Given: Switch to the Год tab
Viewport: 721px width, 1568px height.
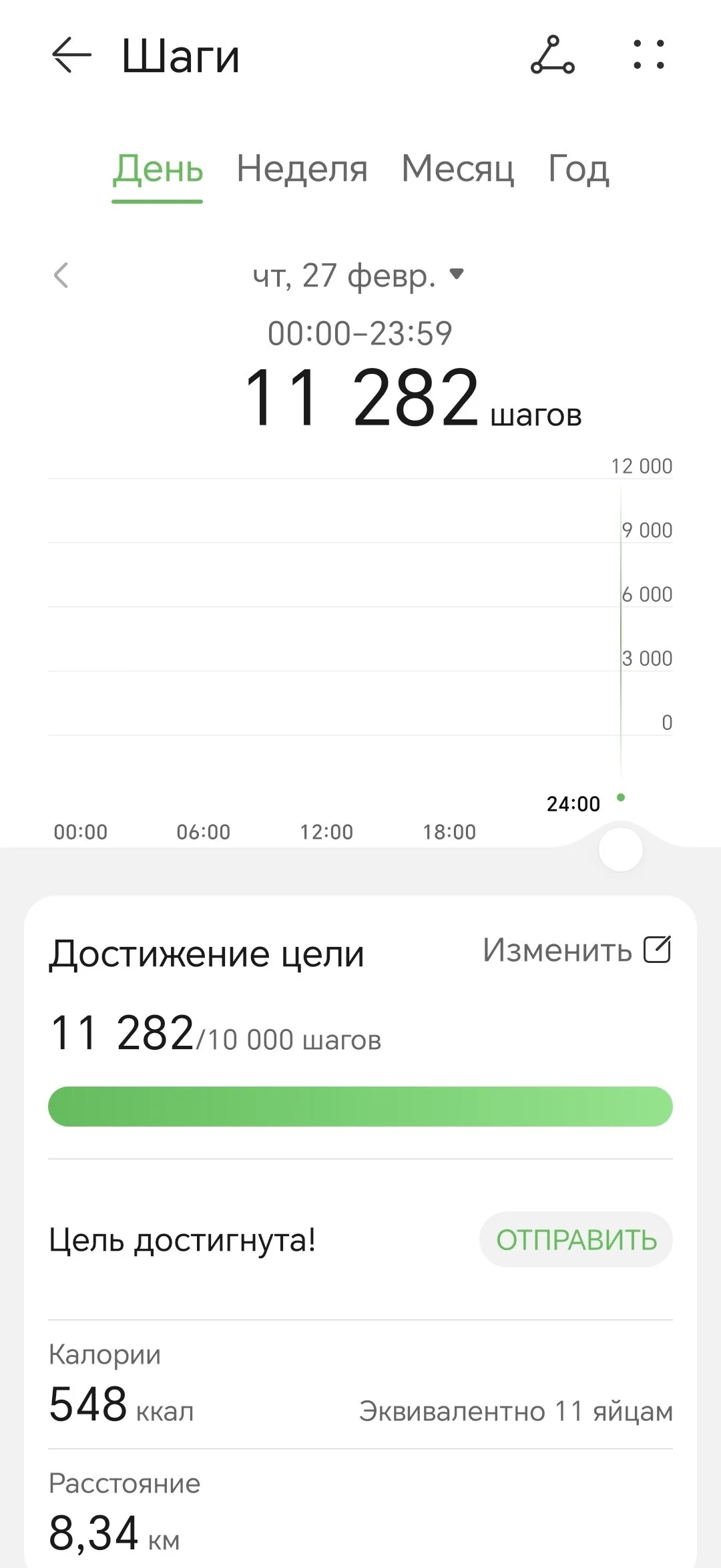Looking at the screenshot, I should pos(578,169).
